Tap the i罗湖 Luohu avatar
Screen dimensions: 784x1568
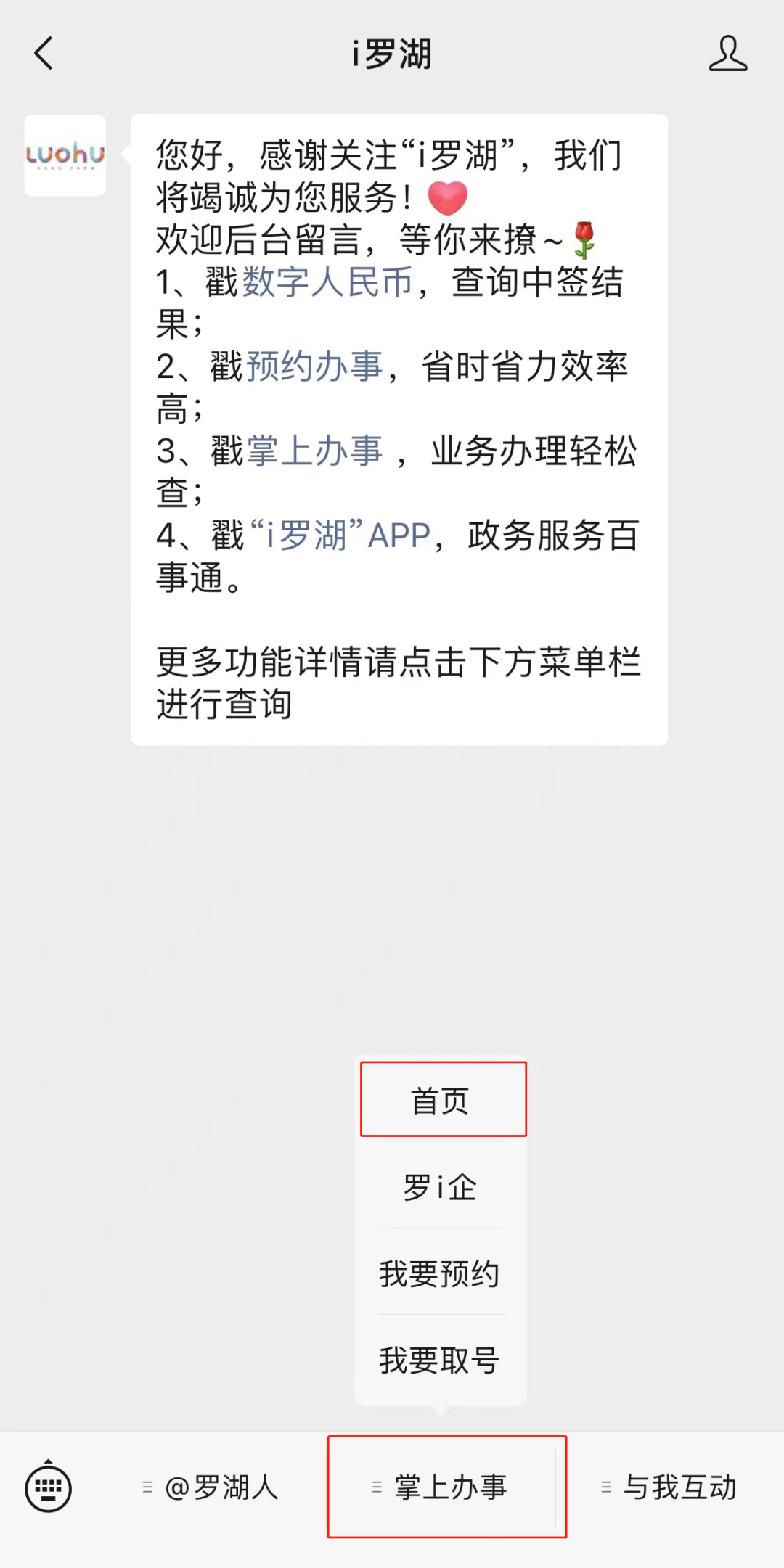tap(65, 155)
